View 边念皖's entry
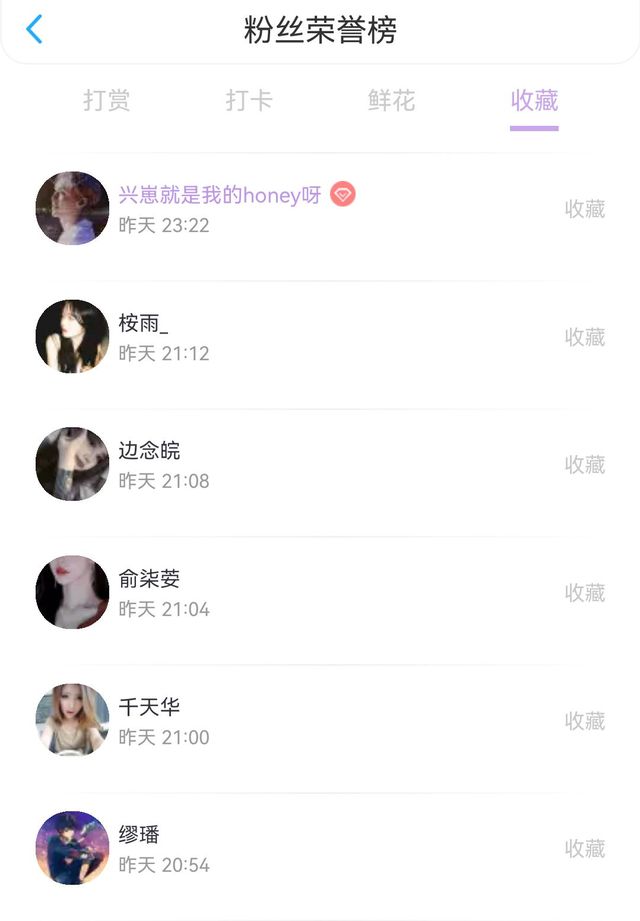 click(320, 465)
